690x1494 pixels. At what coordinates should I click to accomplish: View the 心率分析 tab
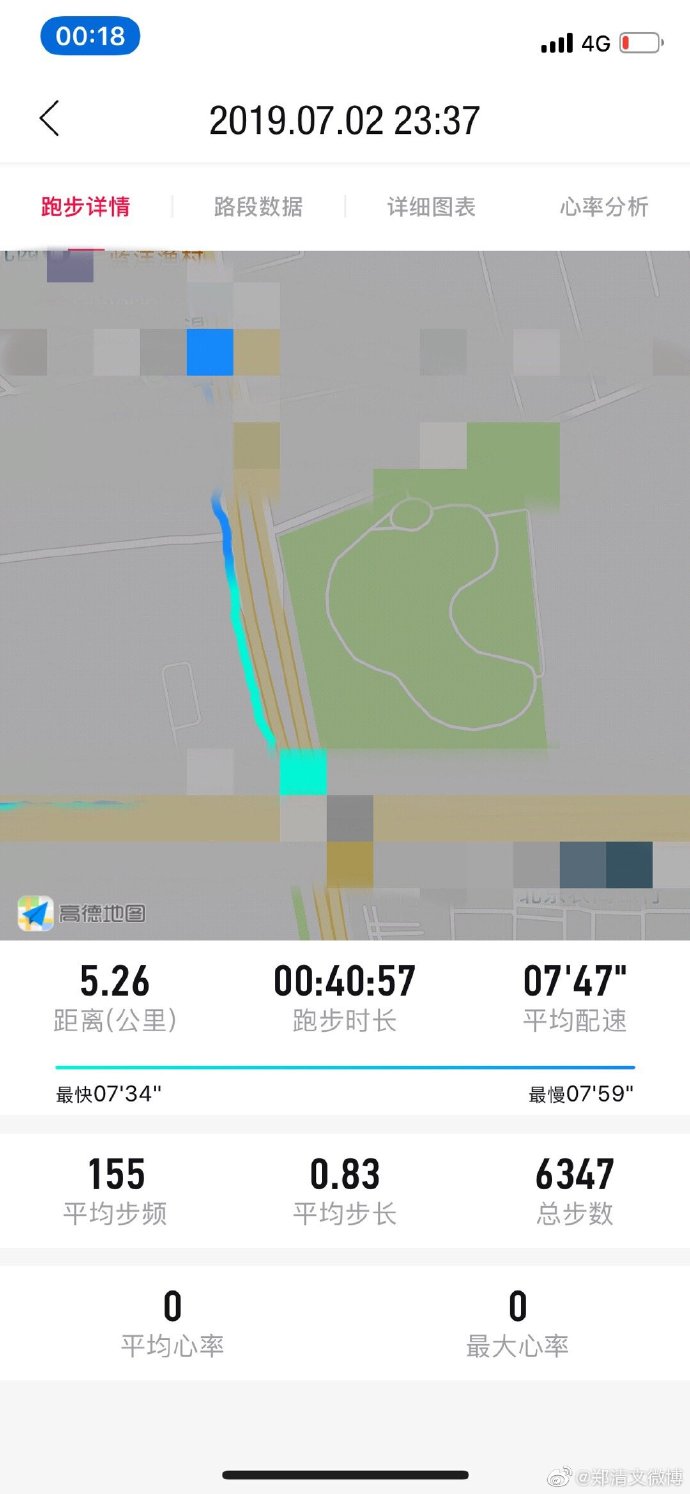[x=604, y=207]
